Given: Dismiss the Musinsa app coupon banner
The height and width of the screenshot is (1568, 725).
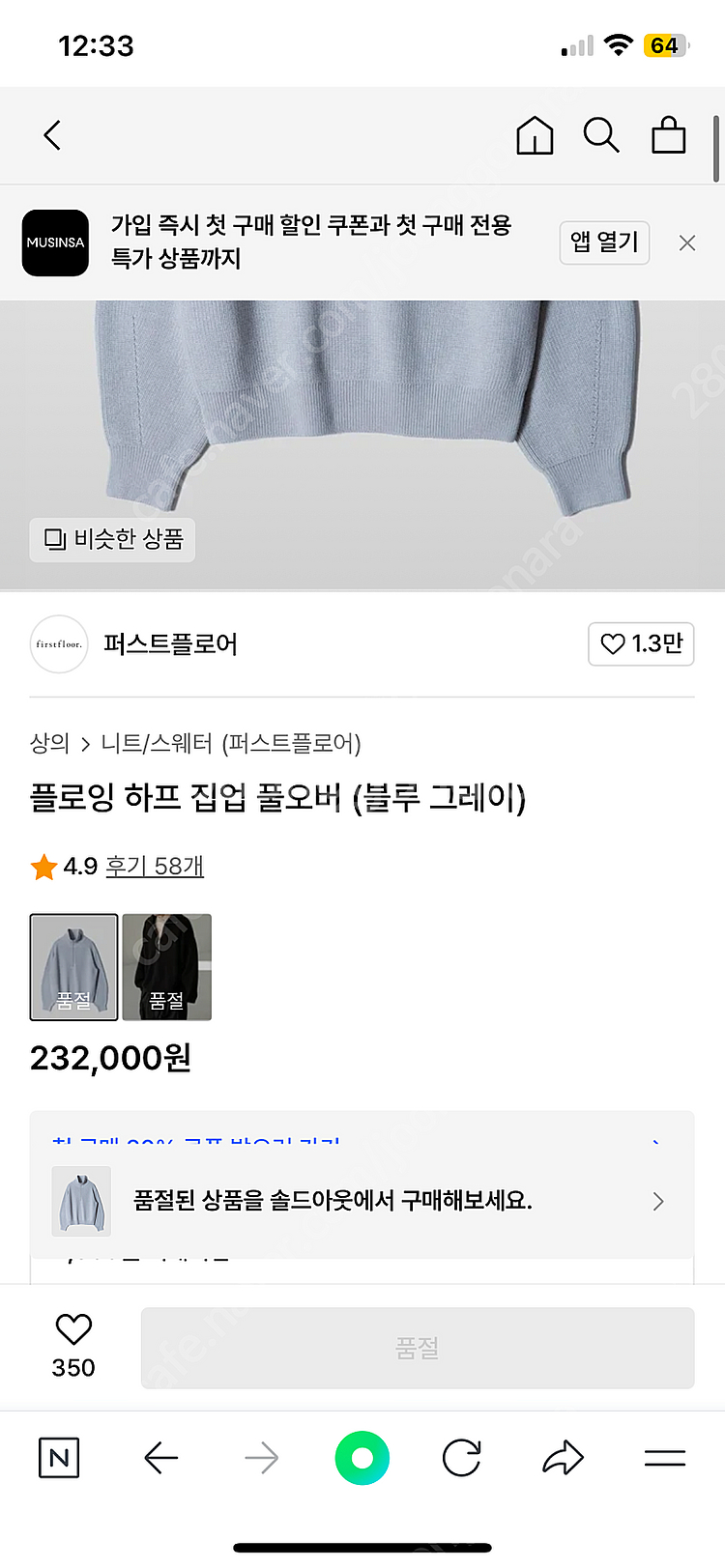Looking at the screenshot, I should 687,242.
